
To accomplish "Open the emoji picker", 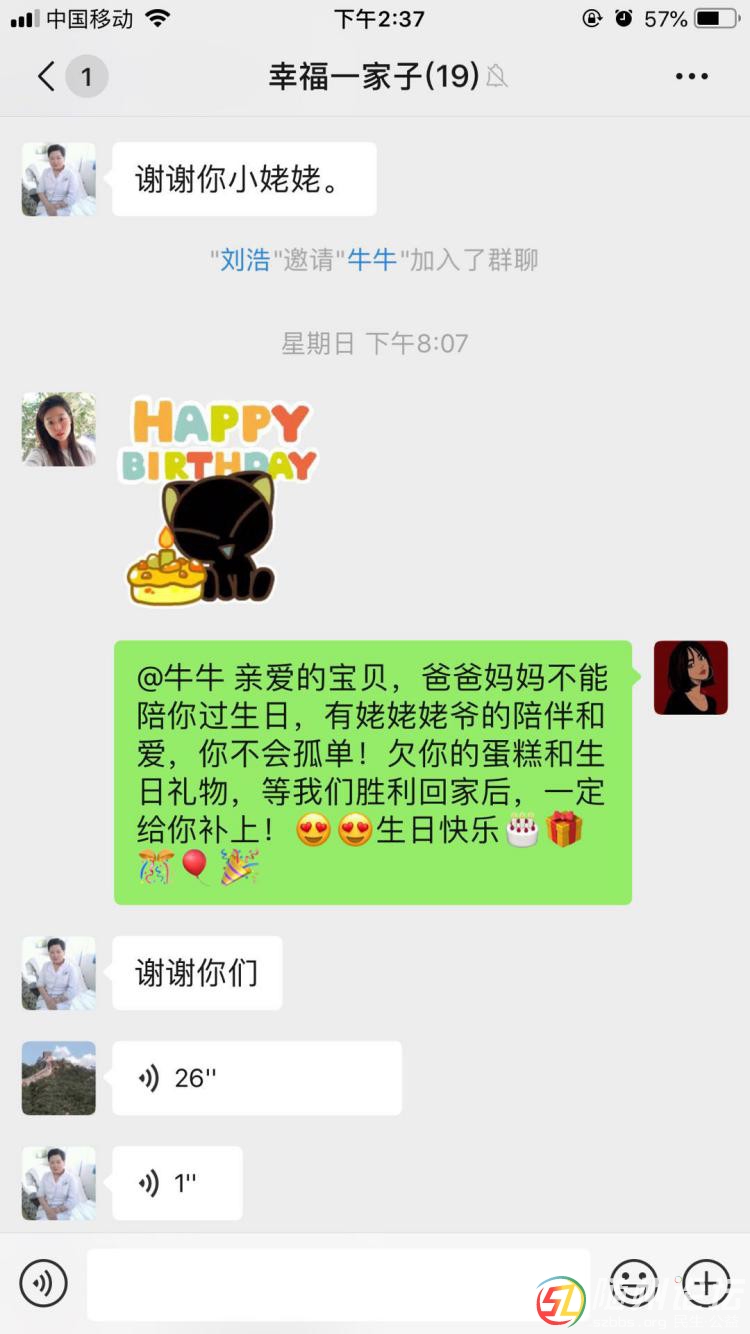I will [633, 1283].
